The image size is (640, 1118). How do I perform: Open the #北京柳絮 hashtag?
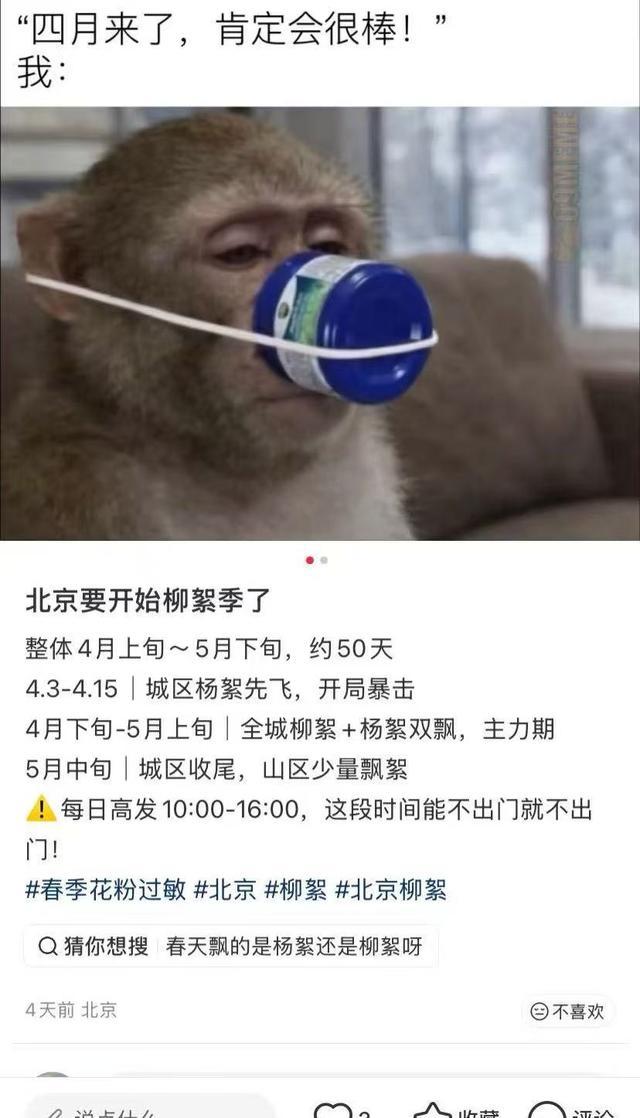[391, 889]
